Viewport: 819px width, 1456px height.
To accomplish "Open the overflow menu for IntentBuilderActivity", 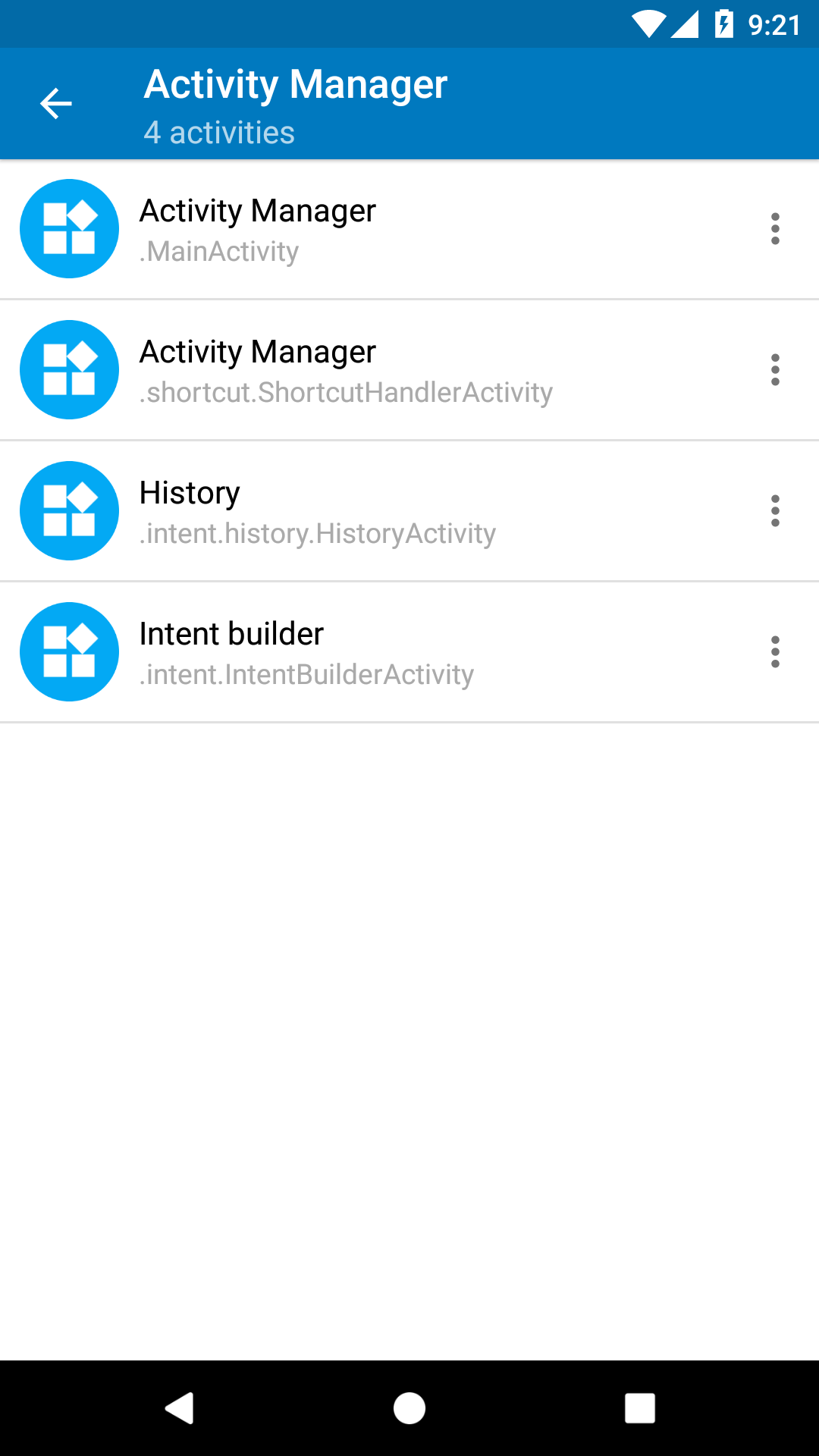I will (x=775, y=652).
